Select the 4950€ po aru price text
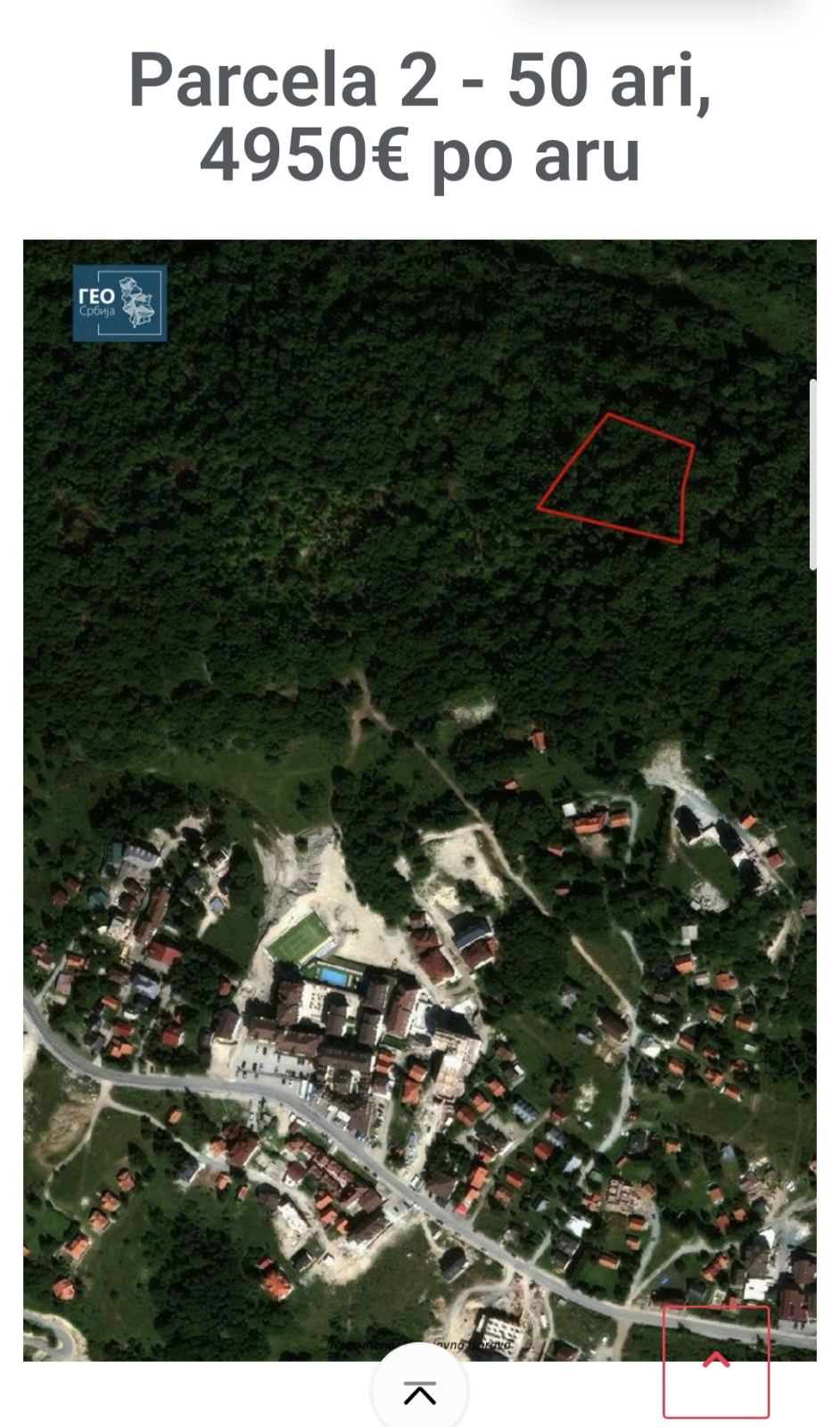 (x=419, y=153)
